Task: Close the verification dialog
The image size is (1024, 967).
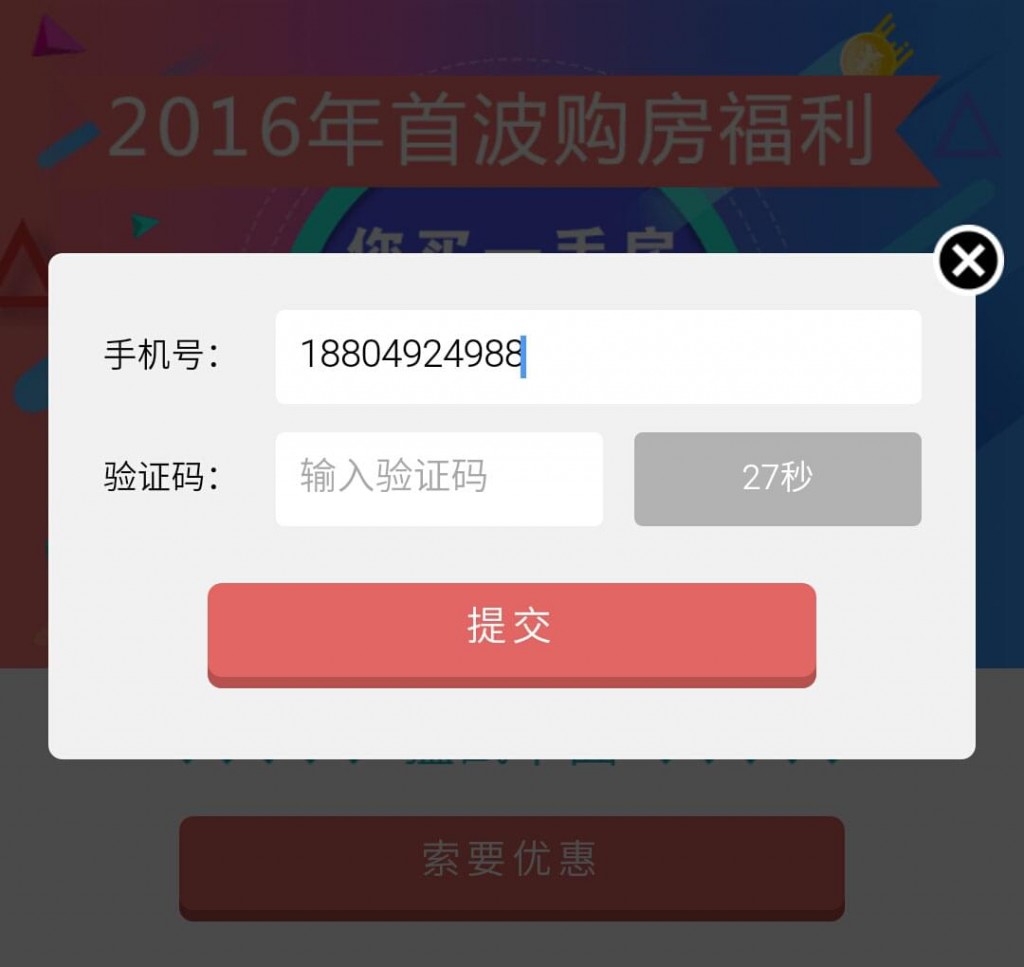Action: pos(967,260)
